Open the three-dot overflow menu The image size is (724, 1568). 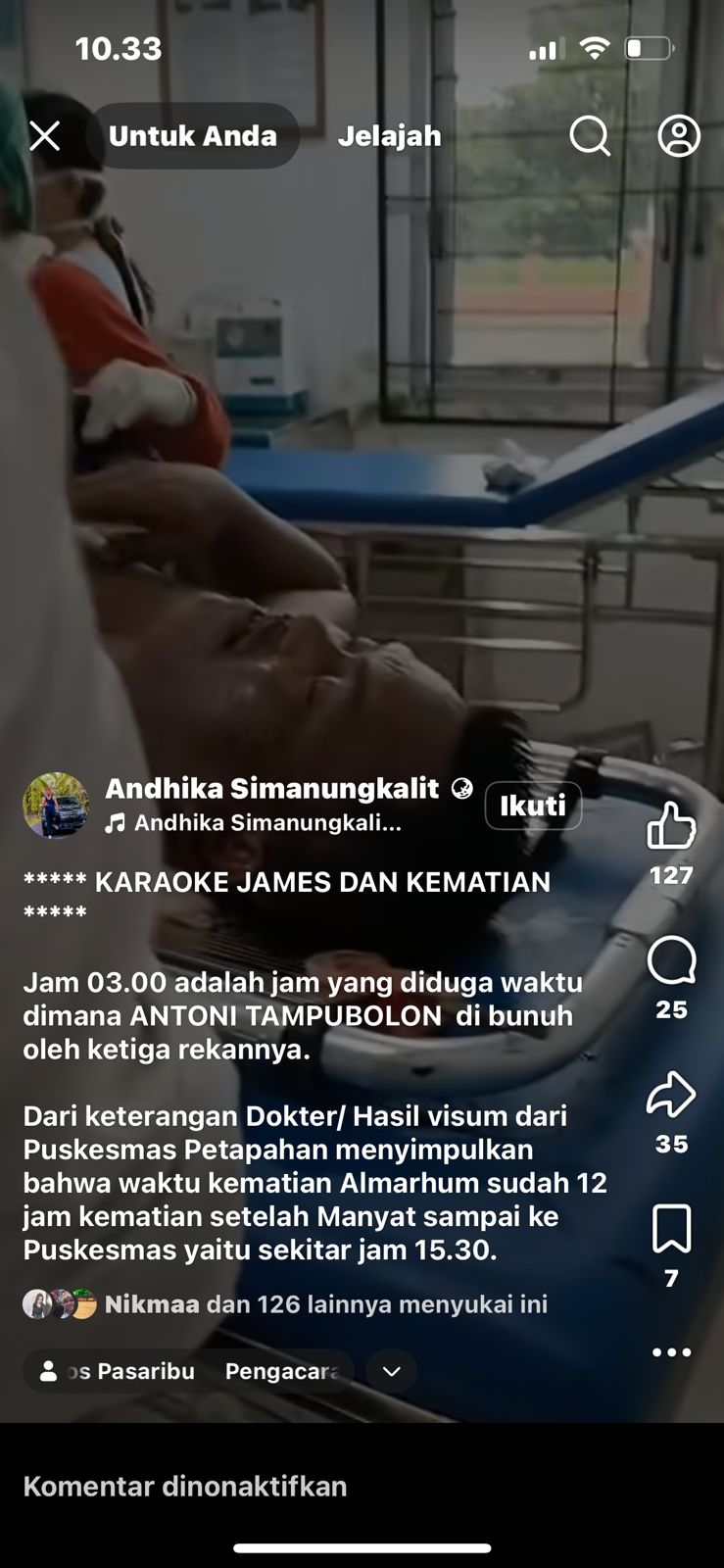[671, 1352]
